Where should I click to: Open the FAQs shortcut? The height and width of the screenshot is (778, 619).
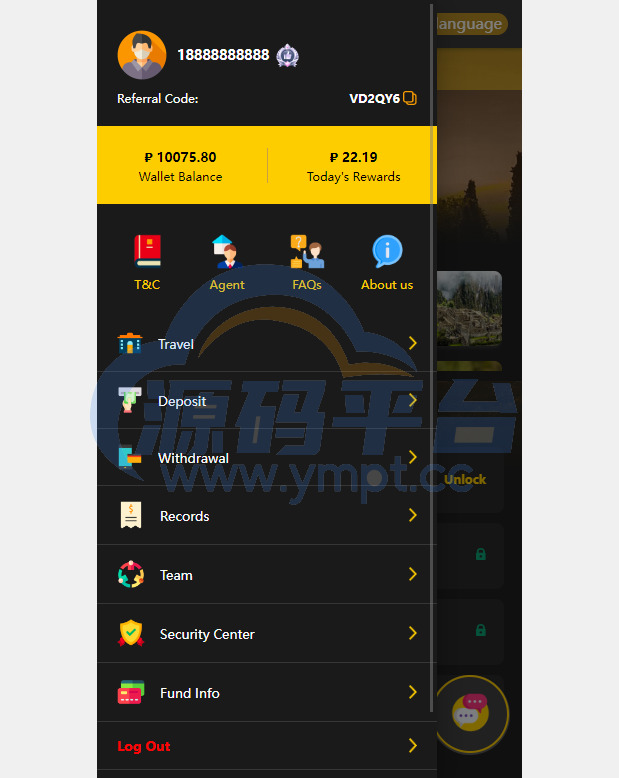307,262
